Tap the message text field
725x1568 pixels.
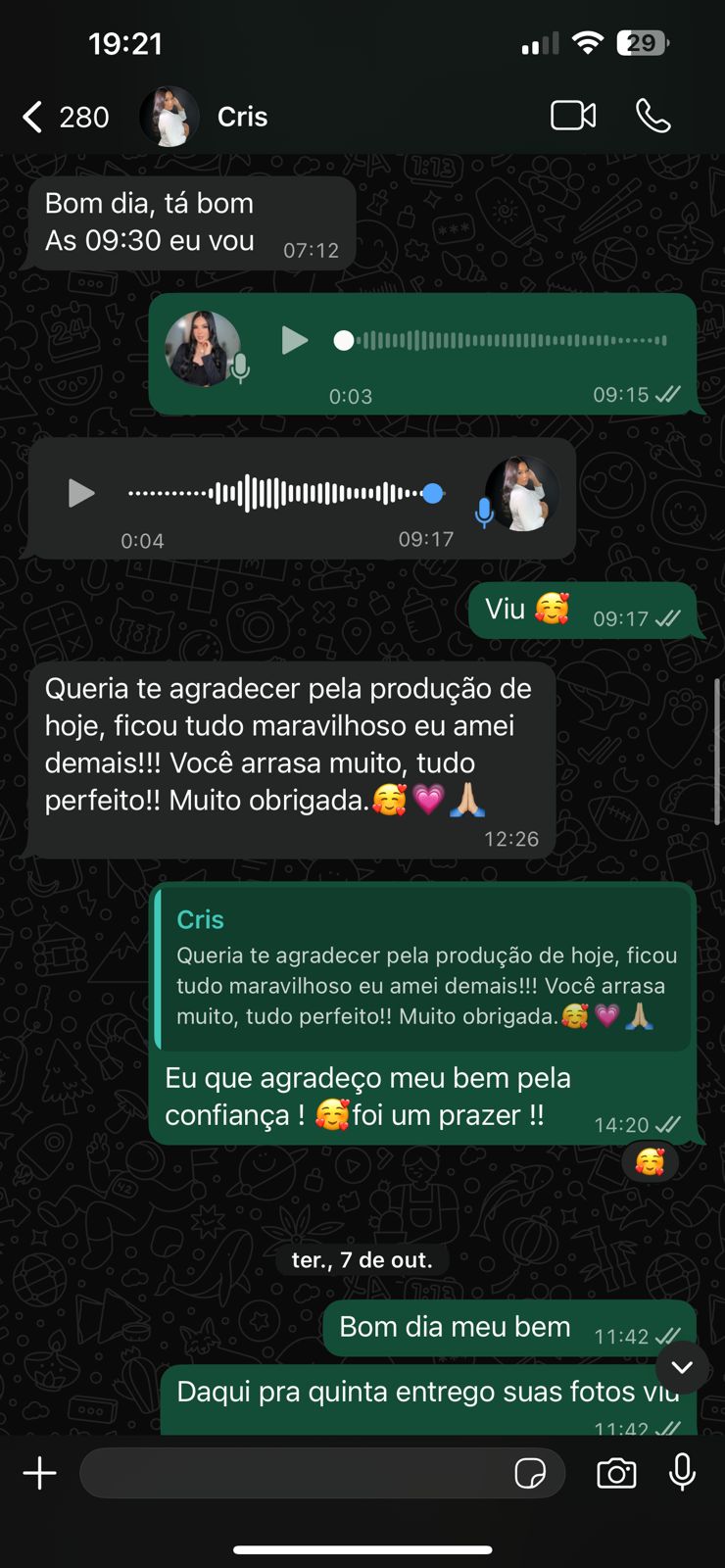click(x=294, y=1473)
